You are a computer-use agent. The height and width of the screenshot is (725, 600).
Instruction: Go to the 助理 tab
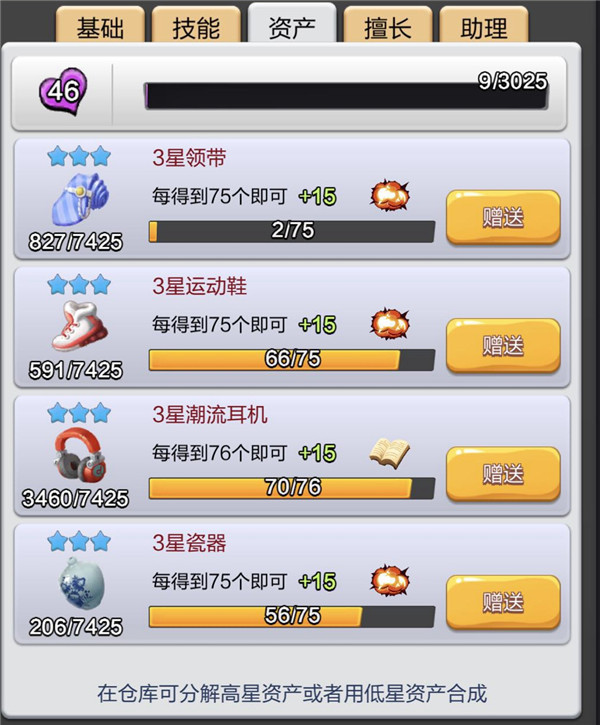[x=484, y=27]
